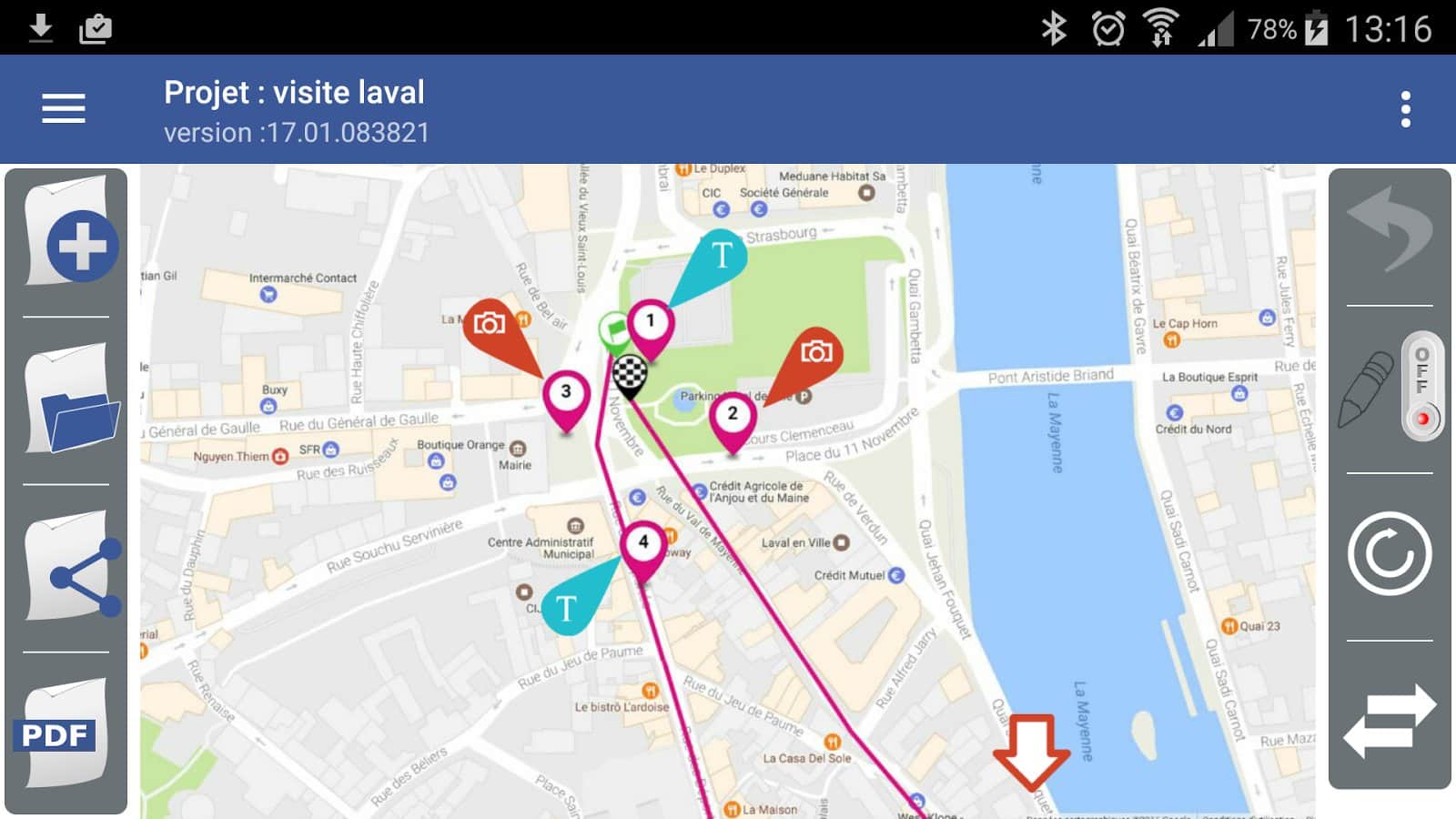1456x819 pixels.
Task: Undo the last action
Action: click(x=1389, y=231)
